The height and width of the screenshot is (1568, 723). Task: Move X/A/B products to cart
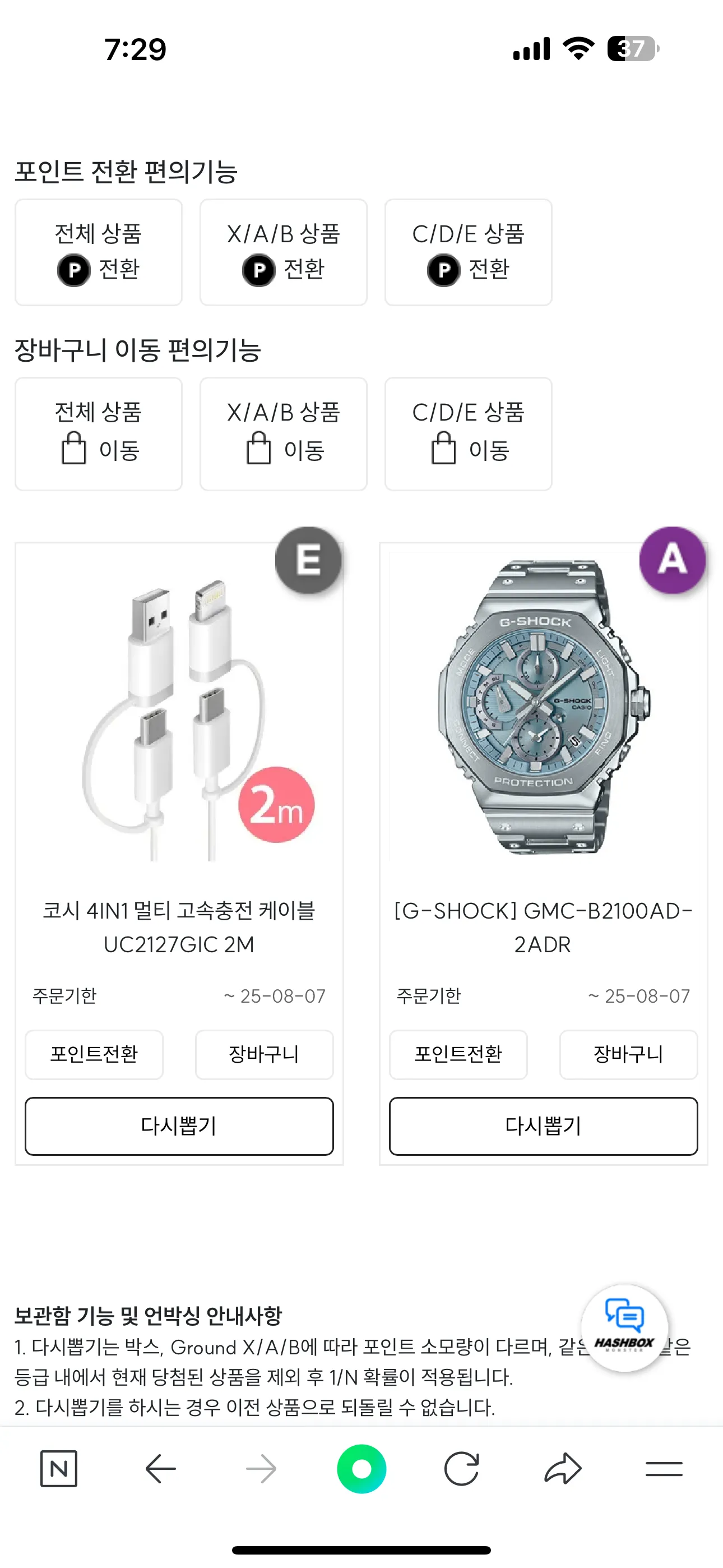[x=284, y=433]
